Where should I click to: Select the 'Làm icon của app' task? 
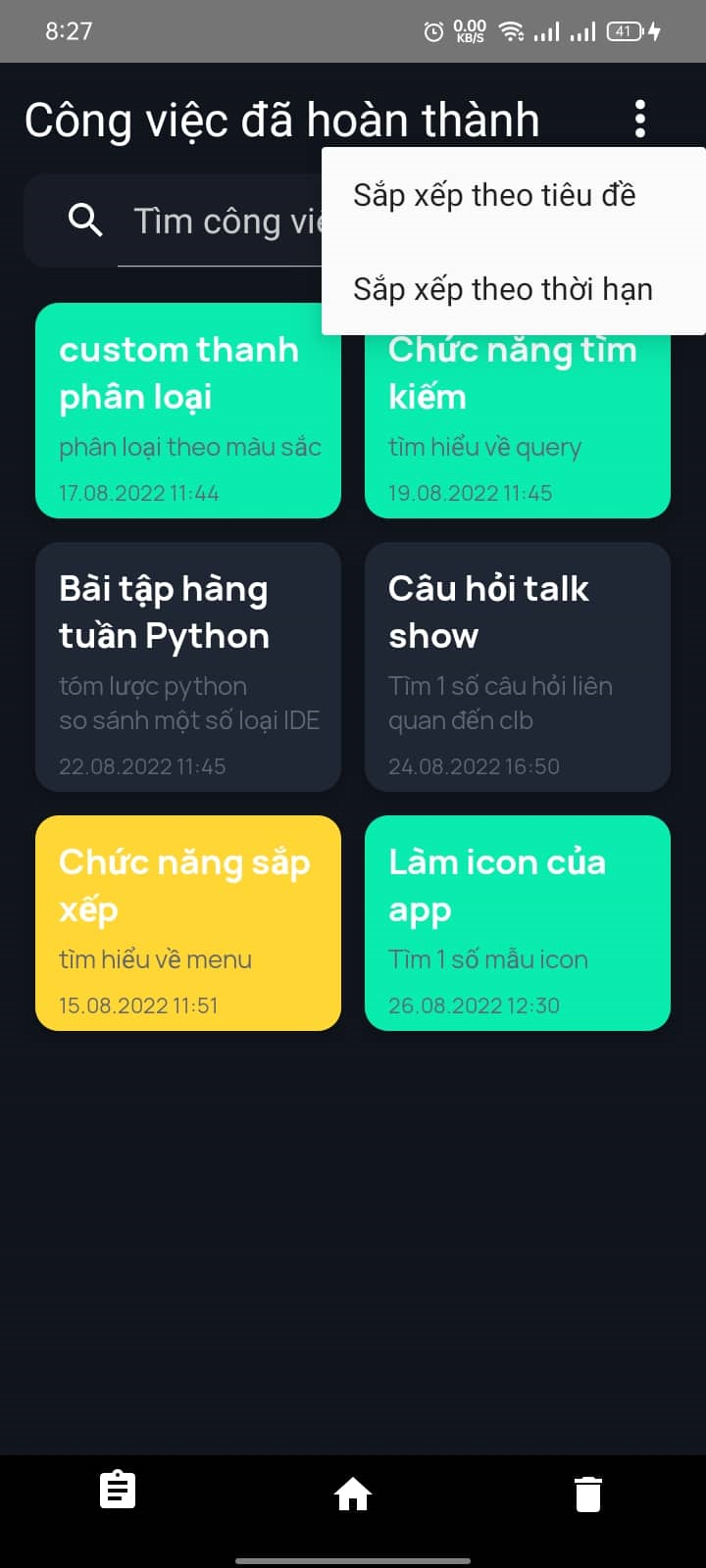tap(518, 921)
